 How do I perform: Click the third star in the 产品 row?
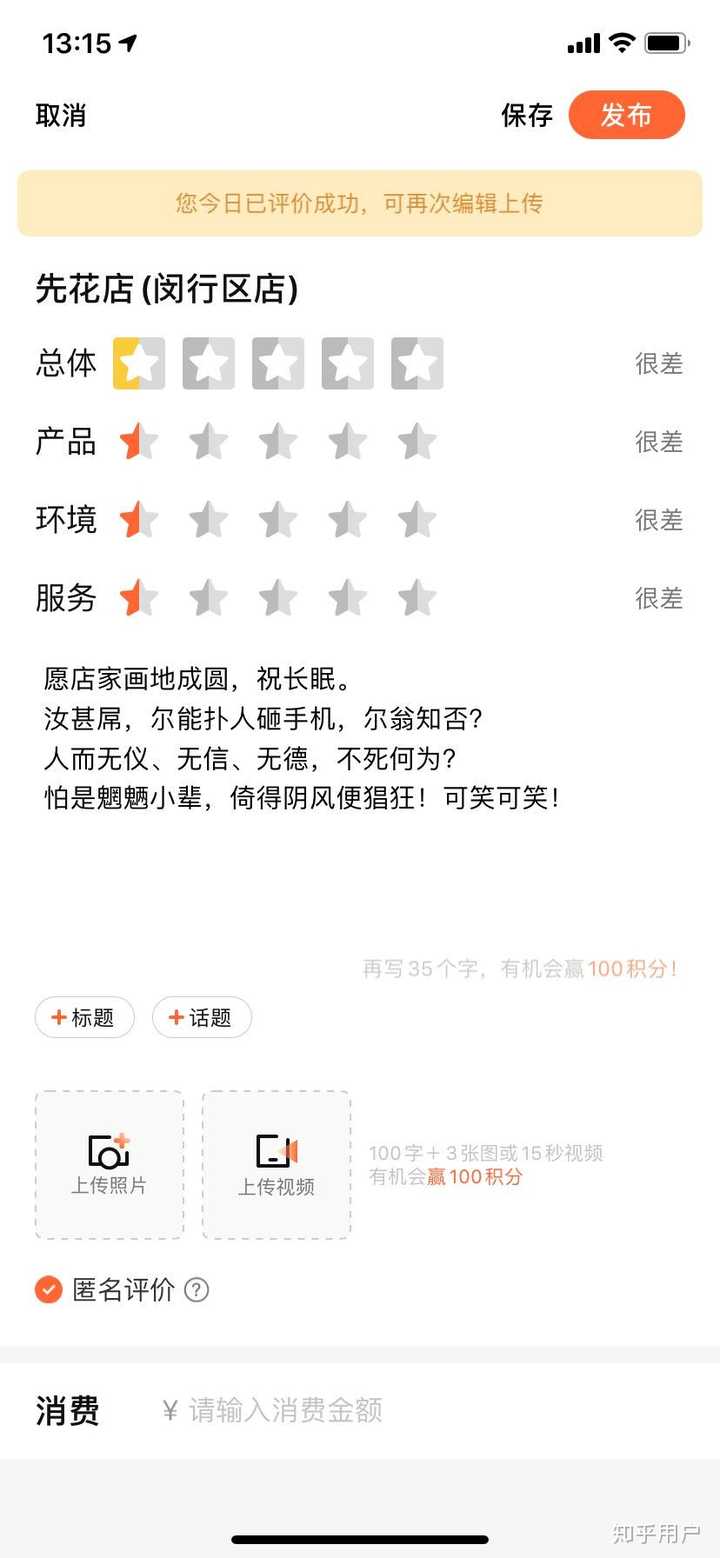pos(277,441)
